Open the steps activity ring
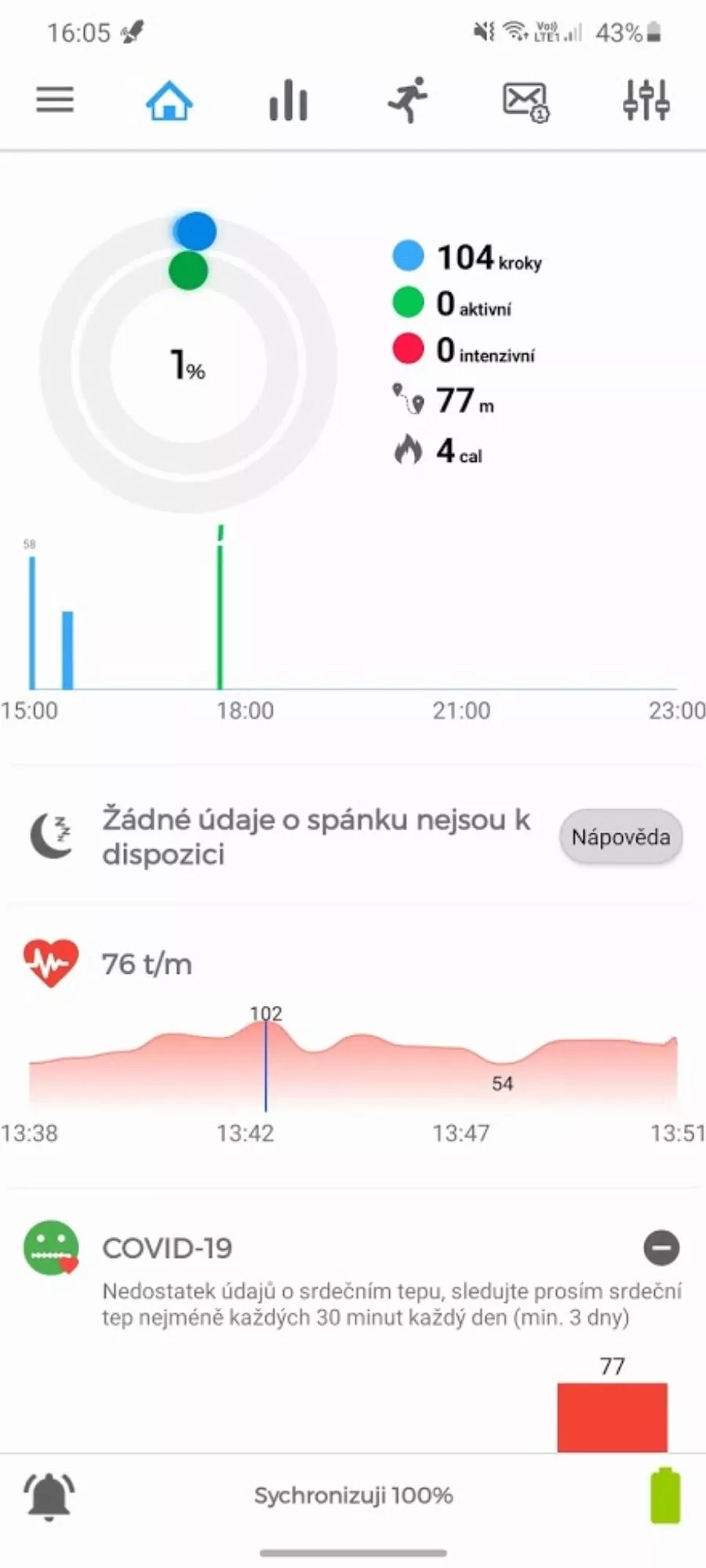Viewport: 706px width, 1568px height. (188, 365)
